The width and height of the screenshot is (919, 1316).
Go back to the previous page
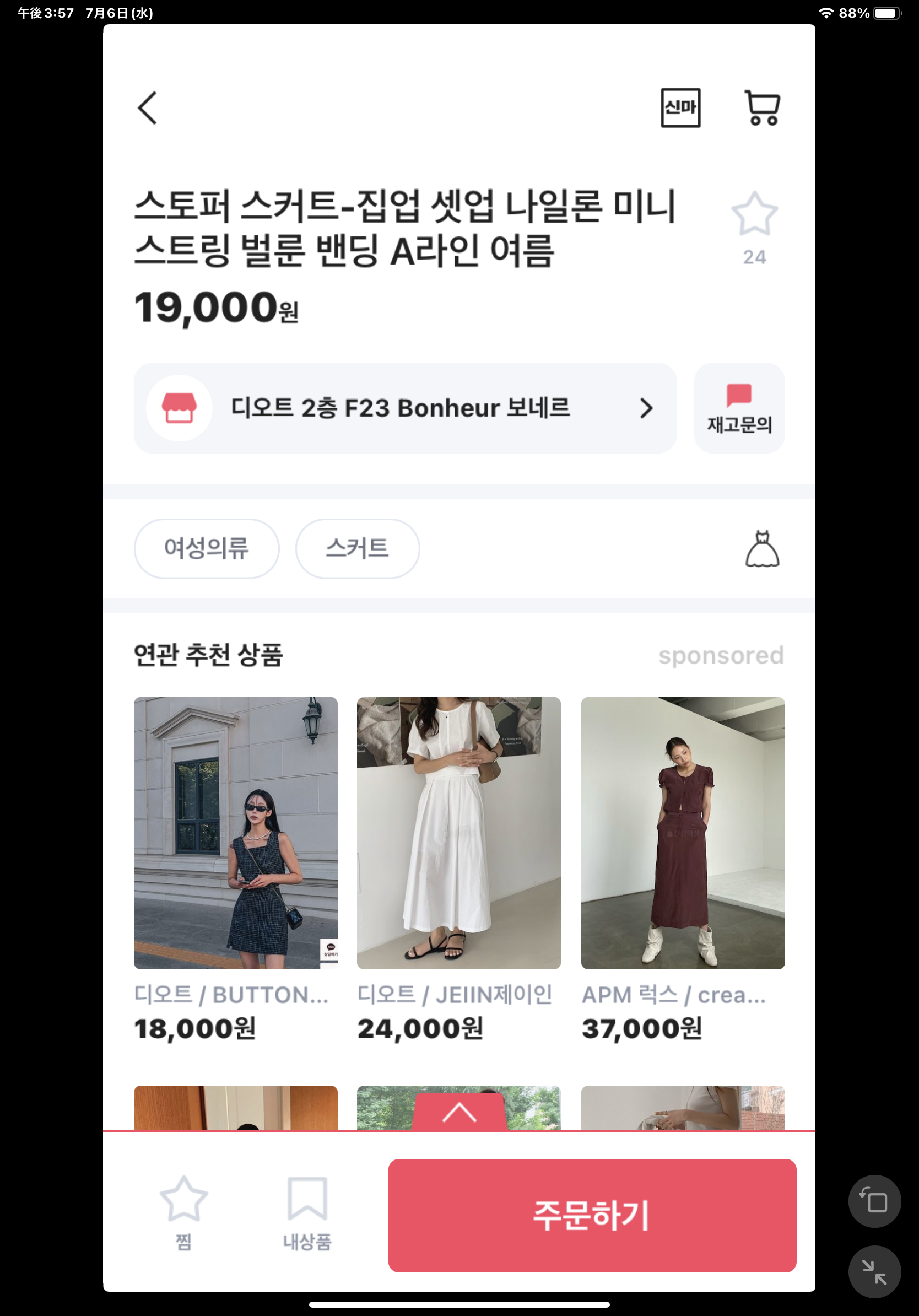pos(148,108)
